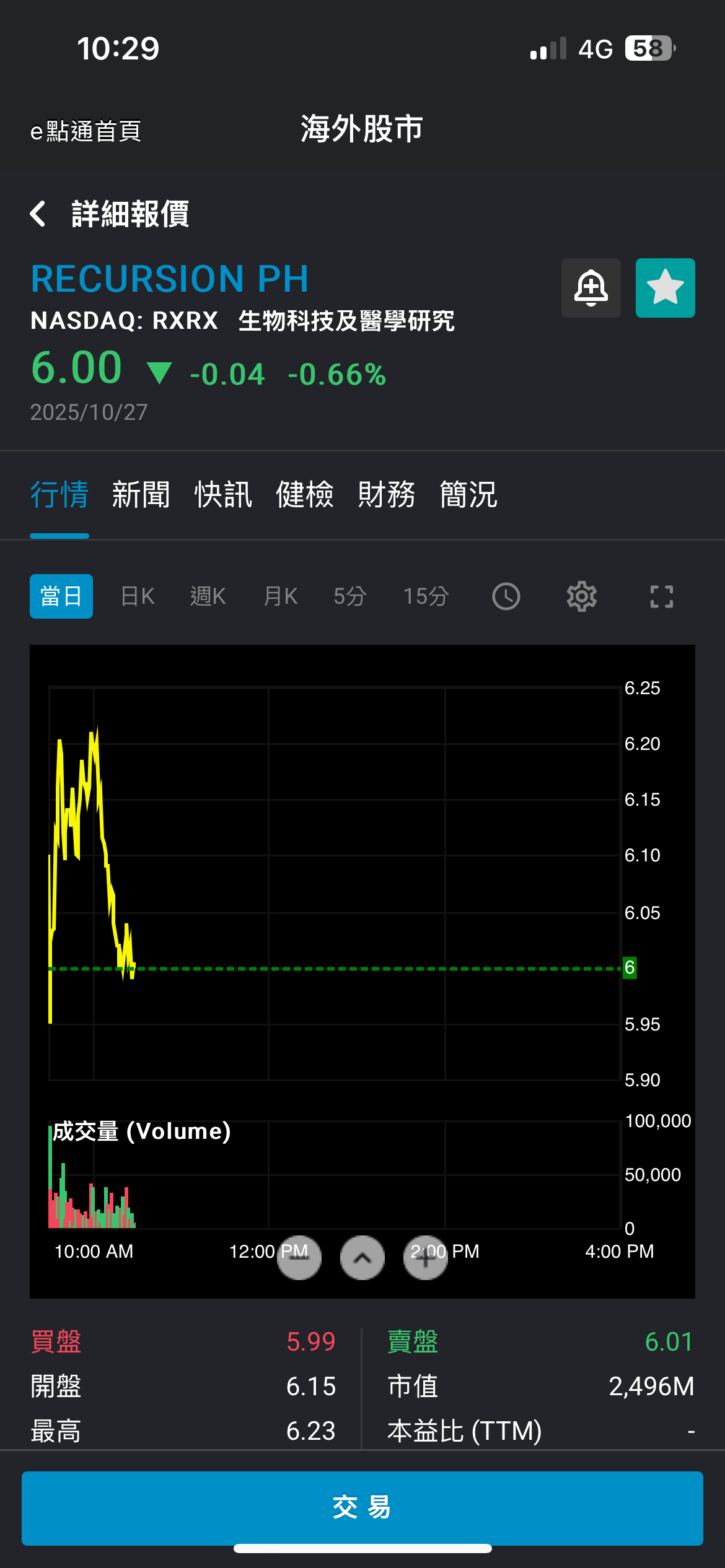Select the 行情 tab
Viewport: 725px width, 1568px height.
click(59, 495)
